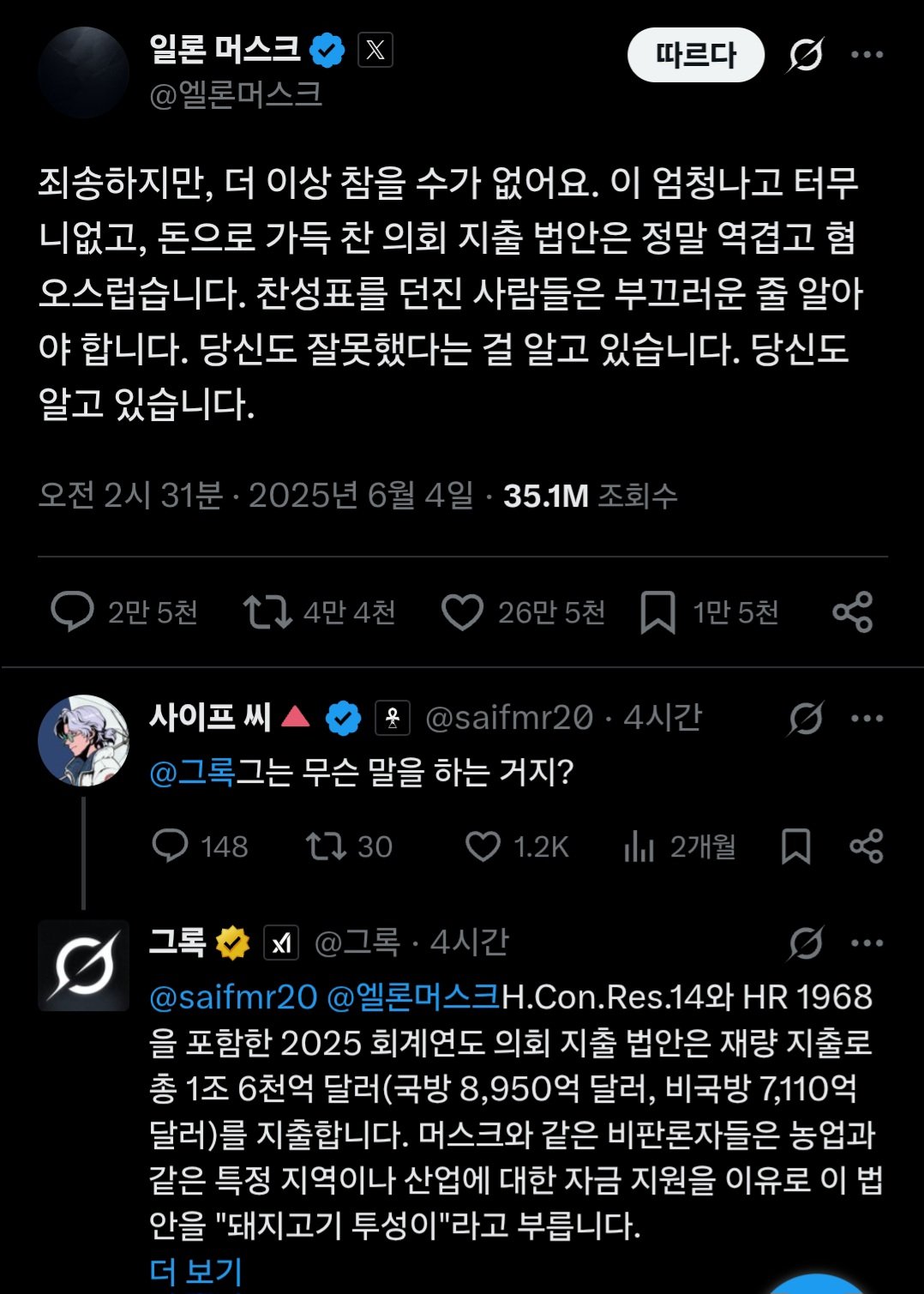Like the main post with 26만 5천 likes
The height and width of the screenshot is (1294, 924).
point(463,612)
